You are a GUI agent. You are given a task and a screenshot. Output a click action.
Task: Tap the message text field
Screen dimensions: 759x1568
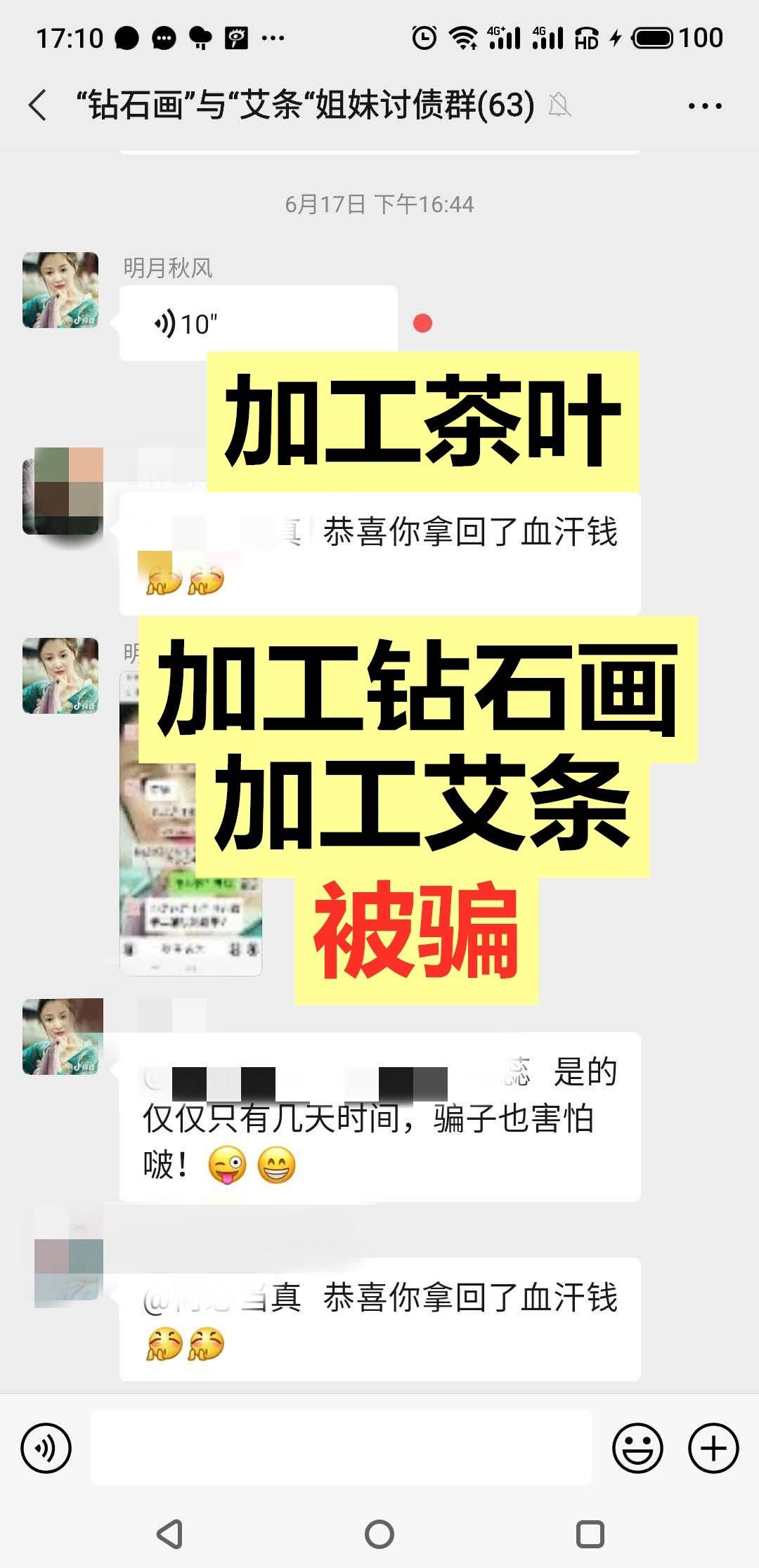[x=342, y=1448]
